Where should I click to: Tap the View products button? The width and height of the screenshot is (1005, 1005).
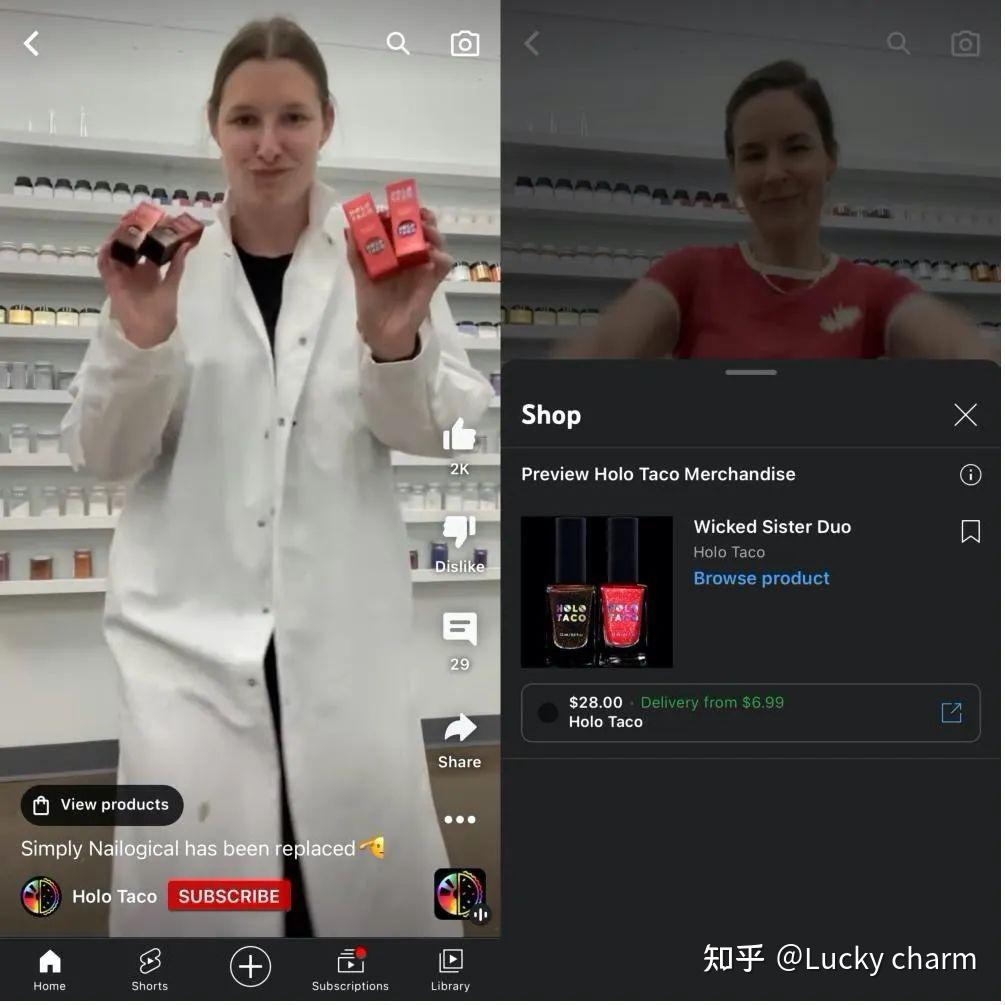click(x=102, y=805)
